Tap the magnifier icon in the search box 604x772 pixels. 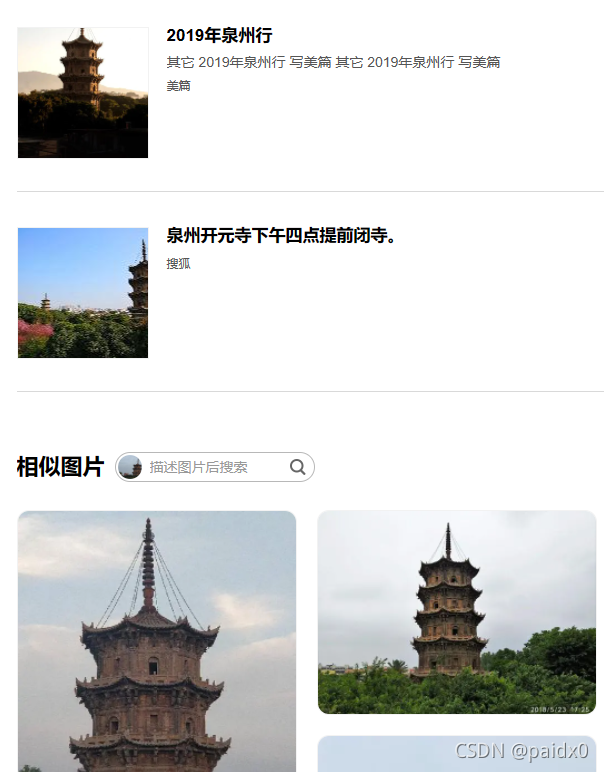click(297, 467)
